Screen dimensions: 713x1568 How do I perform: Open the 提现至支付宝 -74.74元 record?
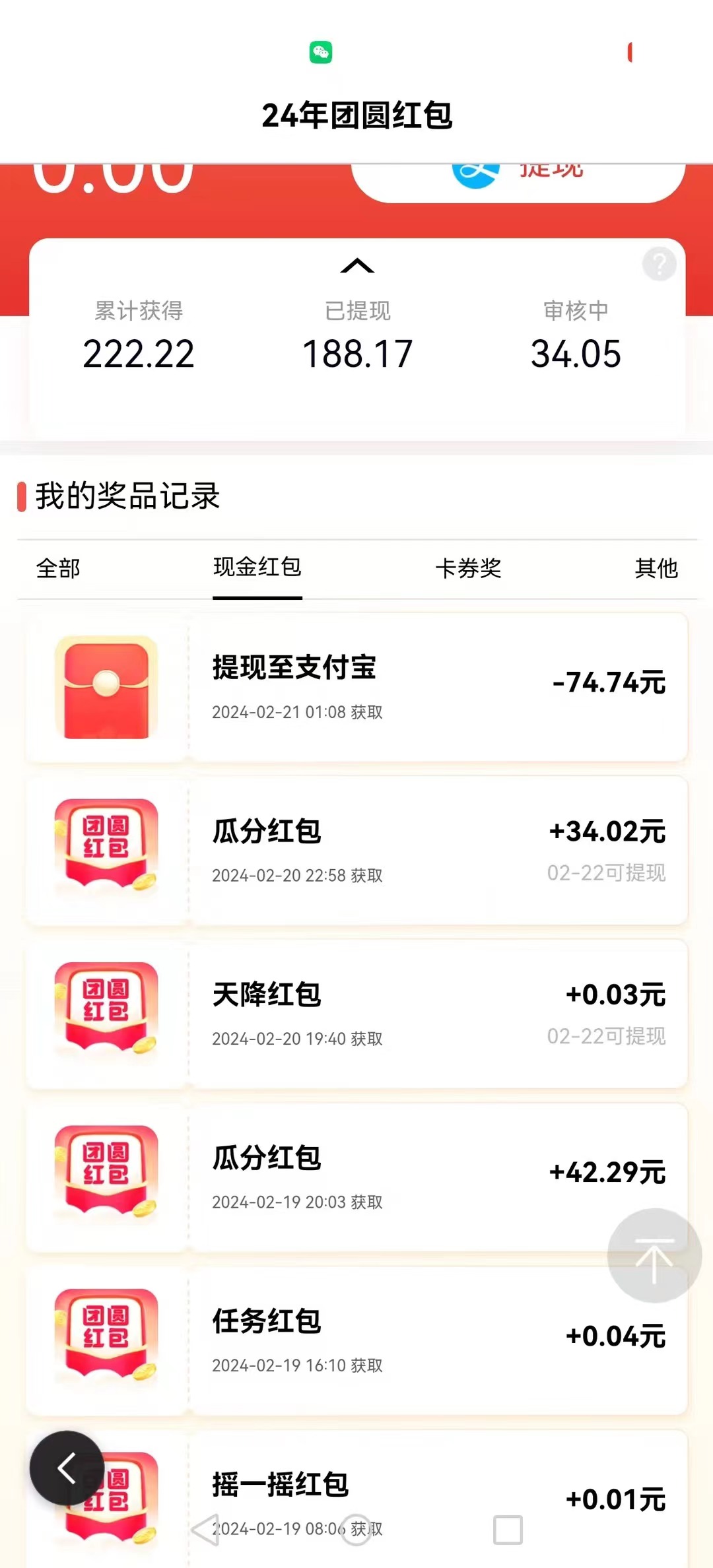point(436,687)
